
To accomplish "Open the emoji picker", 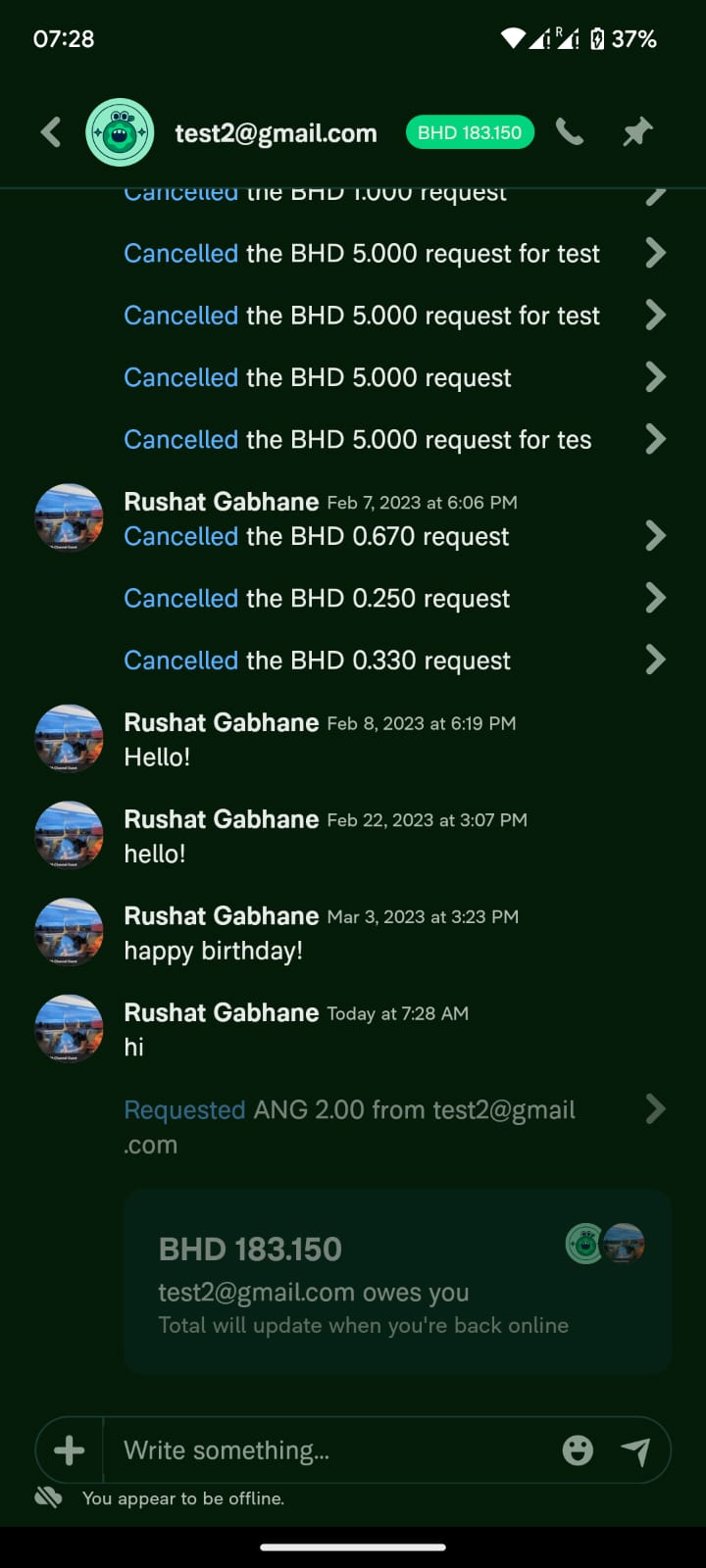I will point(578,1450).
